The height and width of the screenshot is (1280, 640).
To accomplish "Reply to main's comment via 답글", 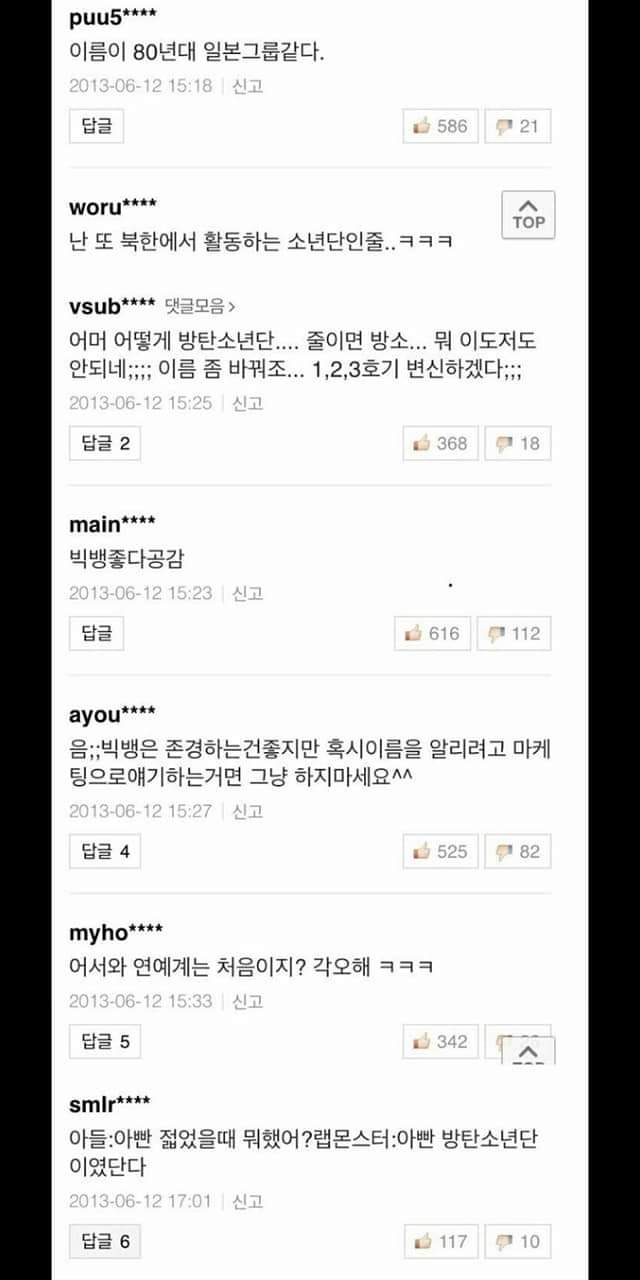I will 97,633.
